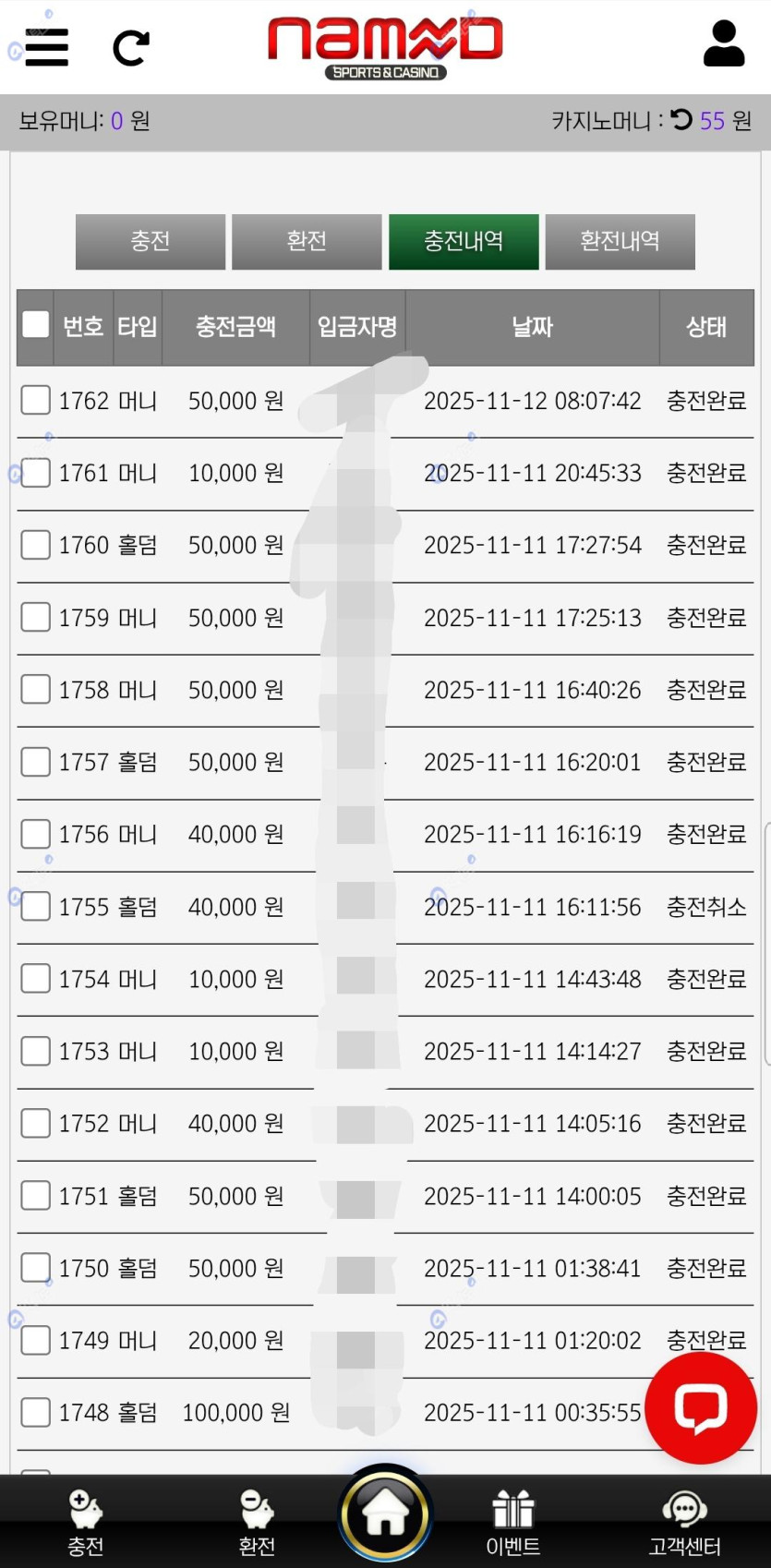
Task: Check the box for cancelled entry 1755
Action: 35,906
